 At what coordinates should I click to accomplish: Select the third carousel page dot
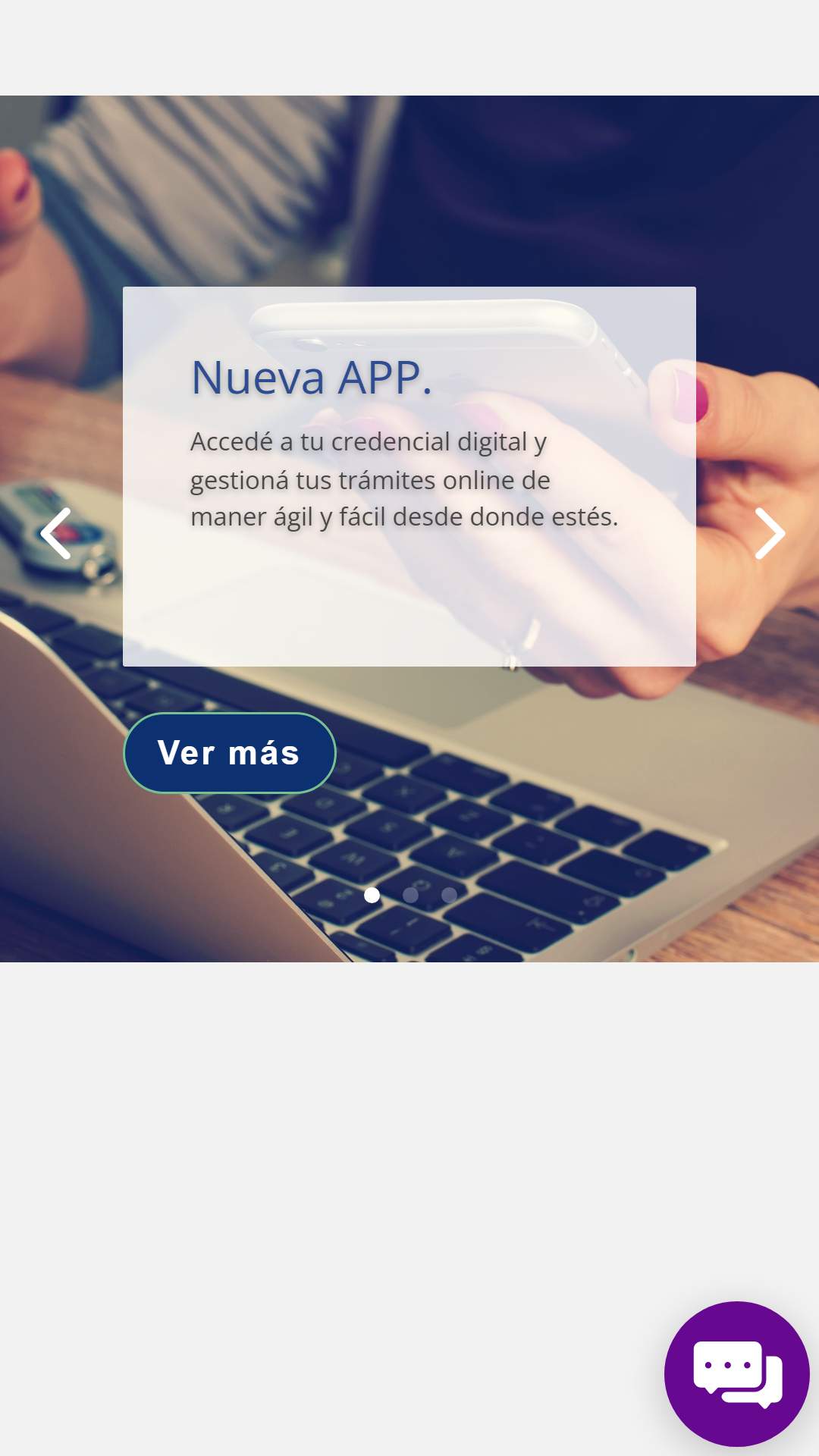click(449, 895)
